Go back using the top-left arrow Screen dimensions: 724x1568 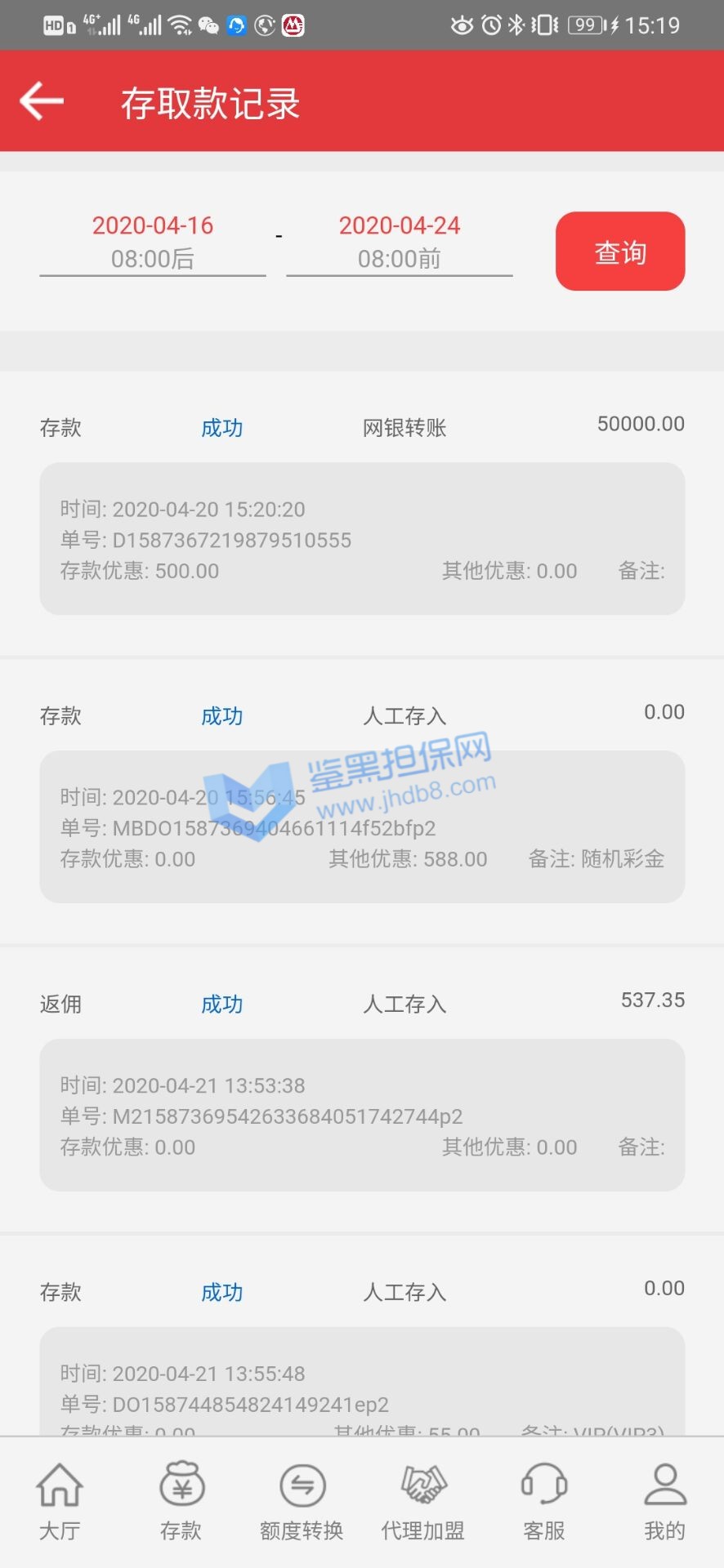pyautogui.click(x=42, y=101)
